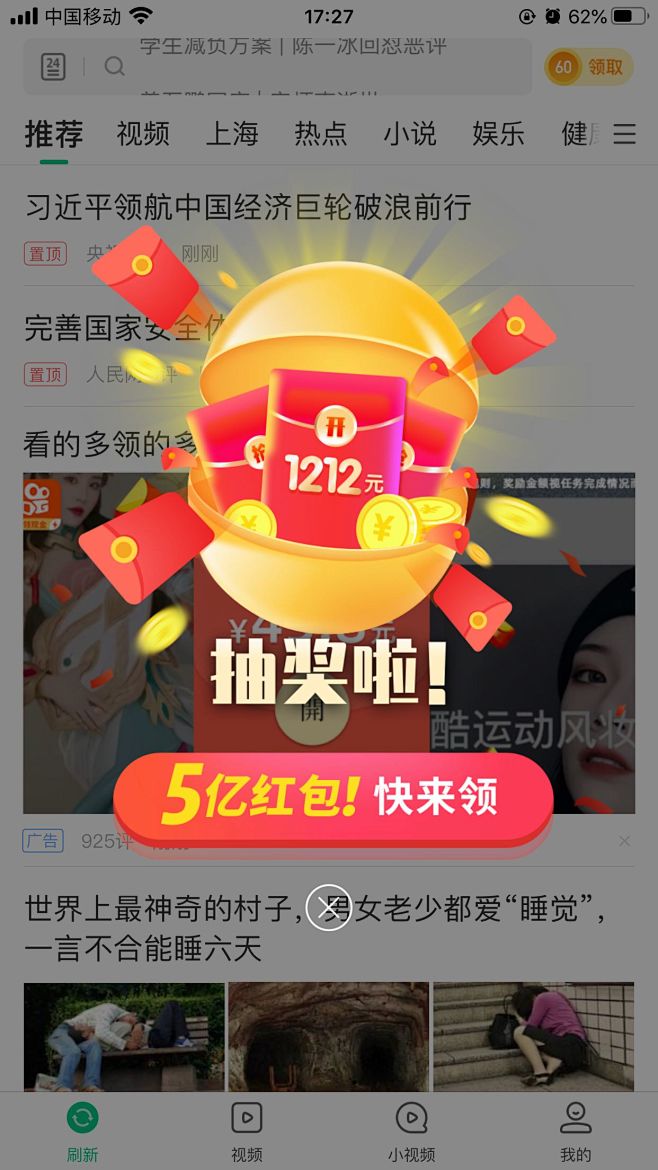Tap the 5亿红包 快来领 button
This screenshot has width=658, height=1170.
(333, 798)
